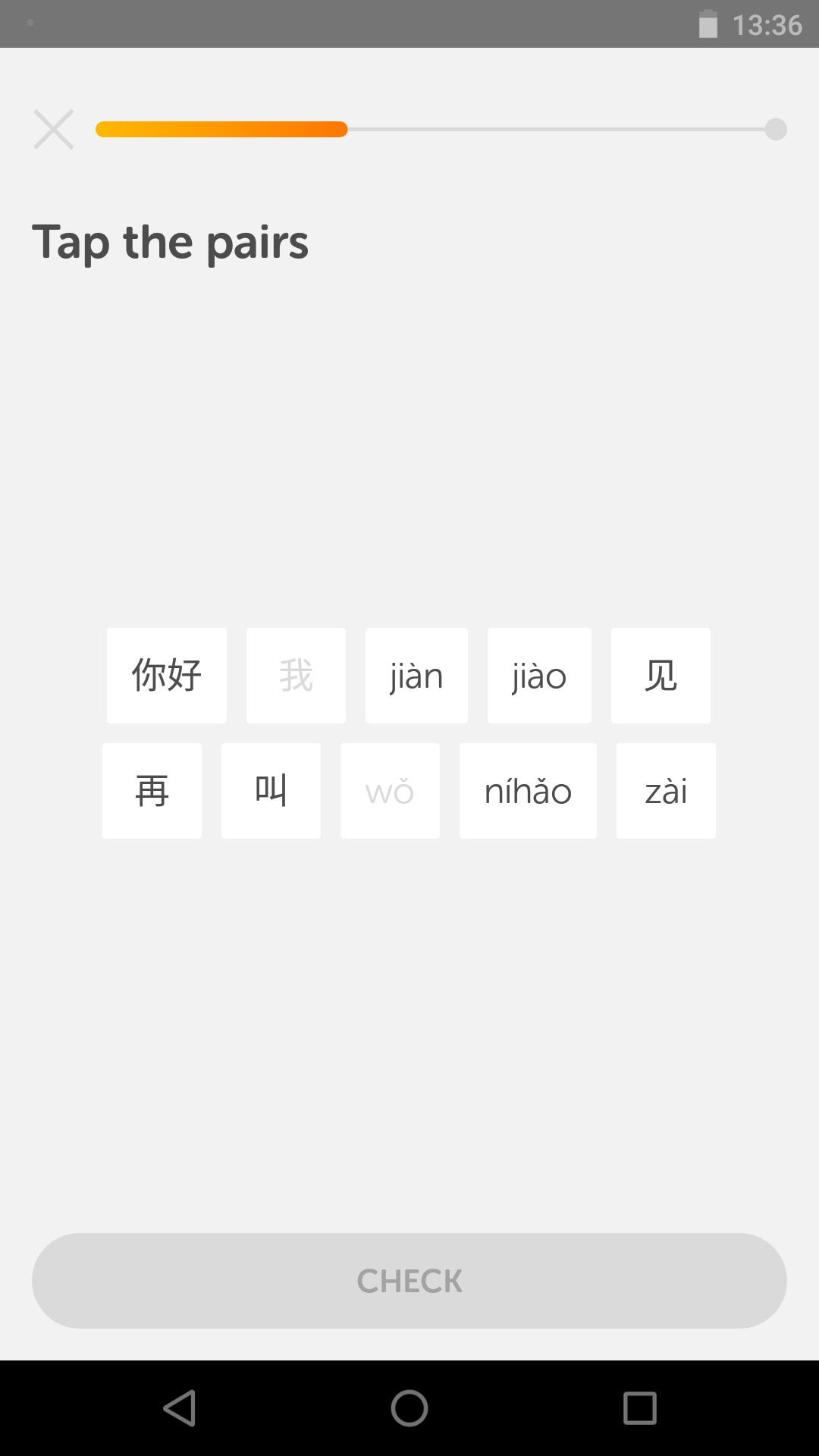Viewport: 819px width, 1456px height.
Task: Hit the CHECK button
Action: point(409,1280)
